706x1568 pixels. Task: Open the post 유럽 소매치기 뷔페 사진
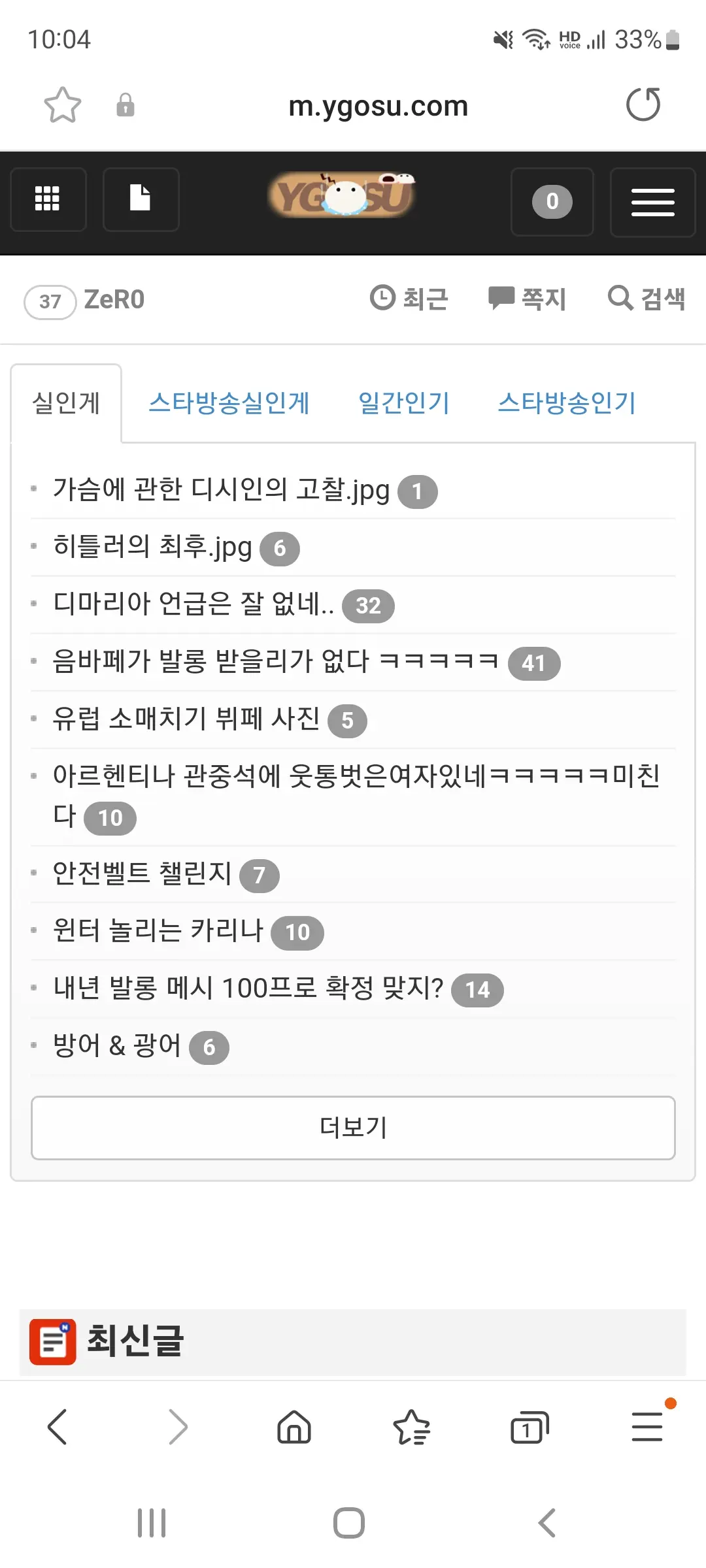pyautogui.click(x=186, y=719)
